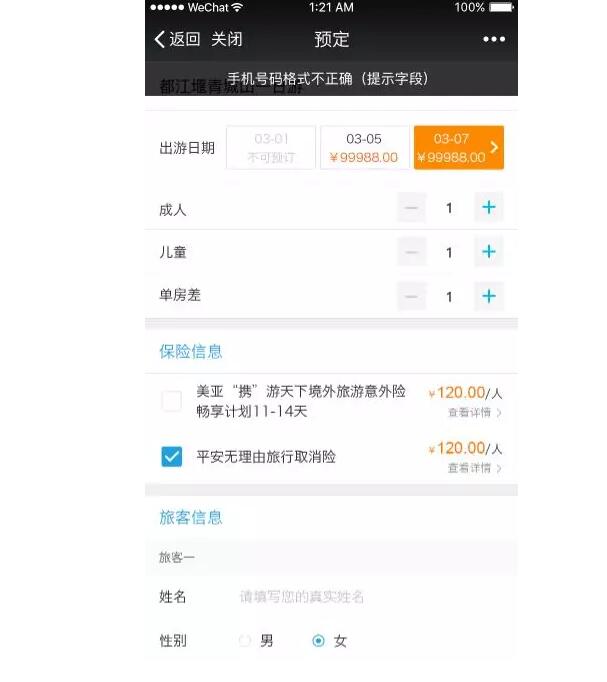Uncheck 平安无理由旅行取消险
Image resolution: width=607 pixels, height=682 pixels.
[172, 457]
